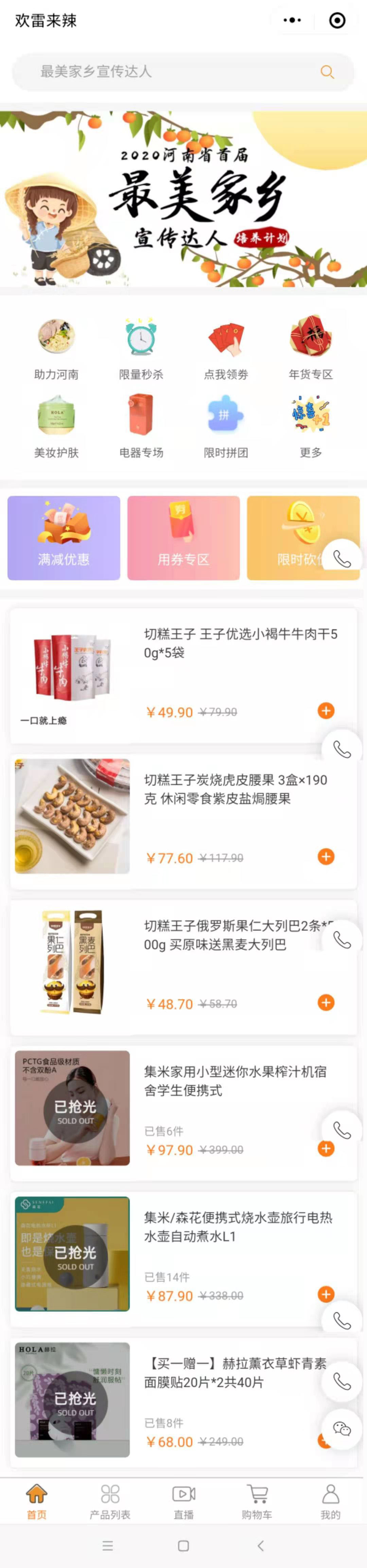This screenshot has height=1568, width=367.
Task: Open the 满减优惠 promotion card
Action: [x=64, y=537]
